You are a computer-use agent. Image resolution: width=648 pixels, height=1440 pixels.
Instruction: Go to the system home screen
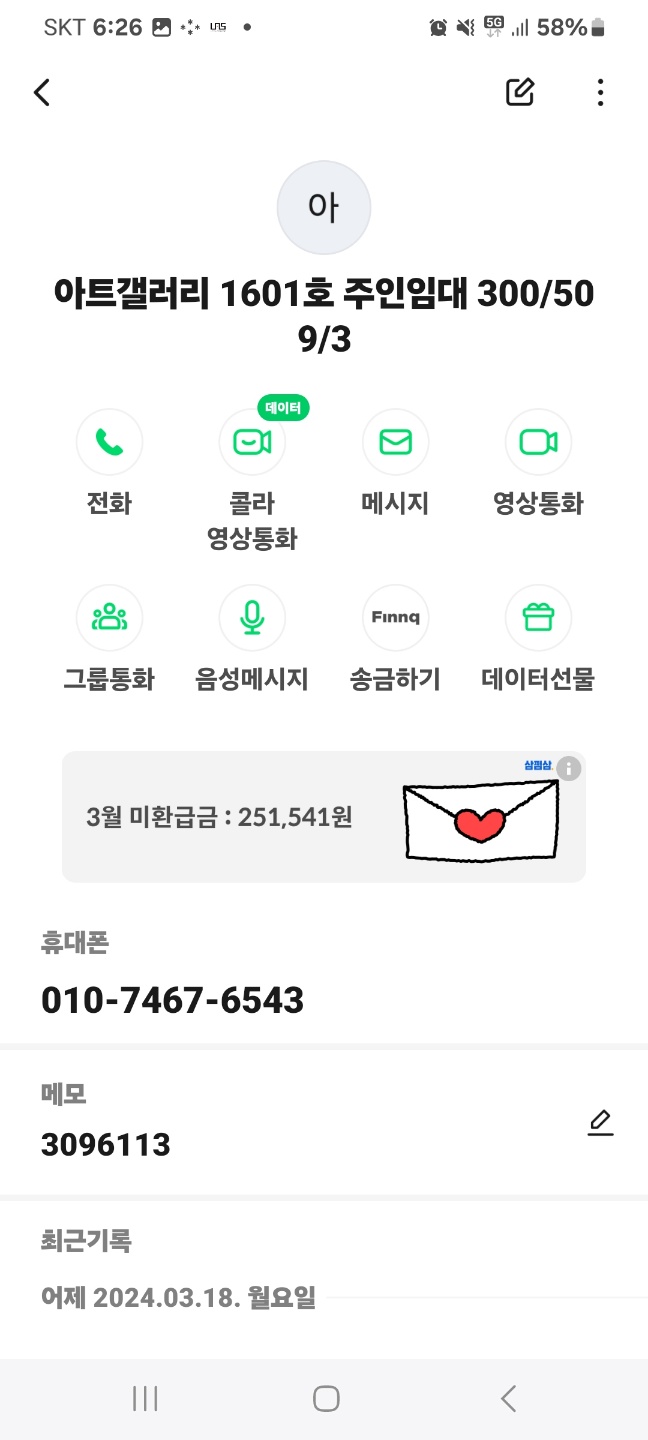(326, 1398)
